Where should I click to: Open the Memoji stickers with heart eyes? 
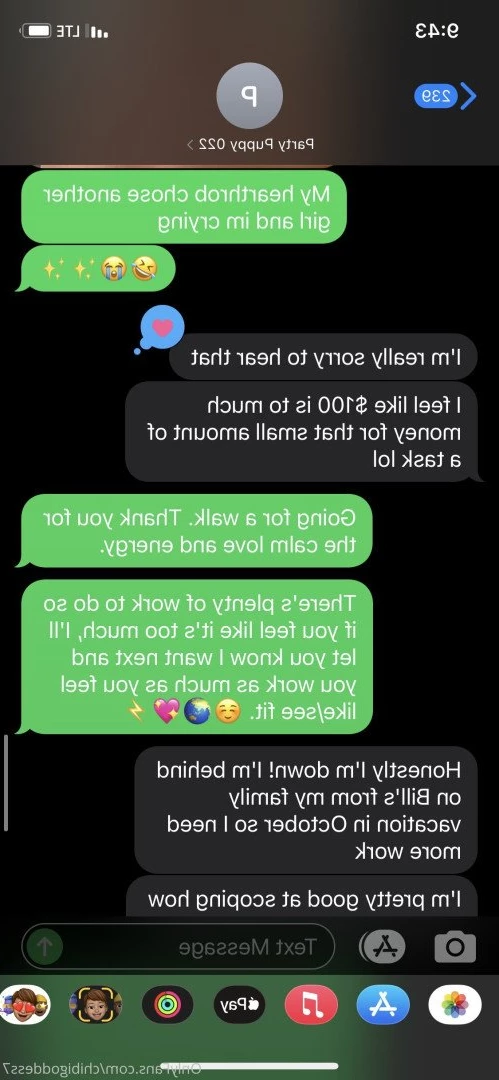click(x=26, y=1004)
